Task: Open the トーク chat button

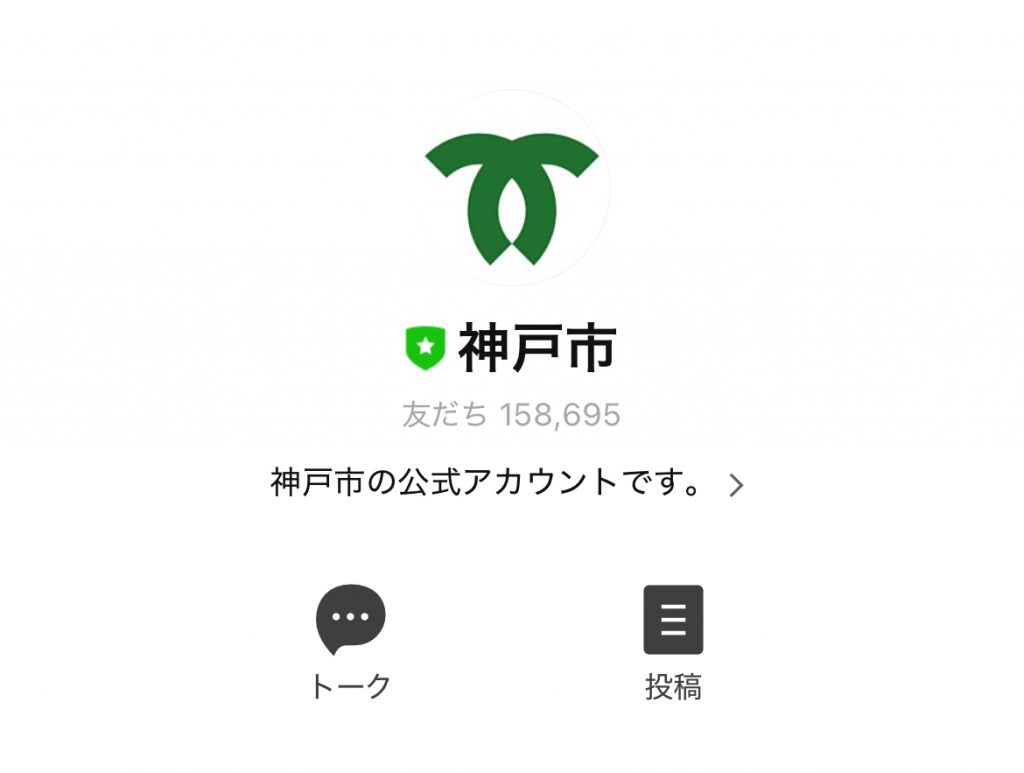Action: (x=350, y=621)
